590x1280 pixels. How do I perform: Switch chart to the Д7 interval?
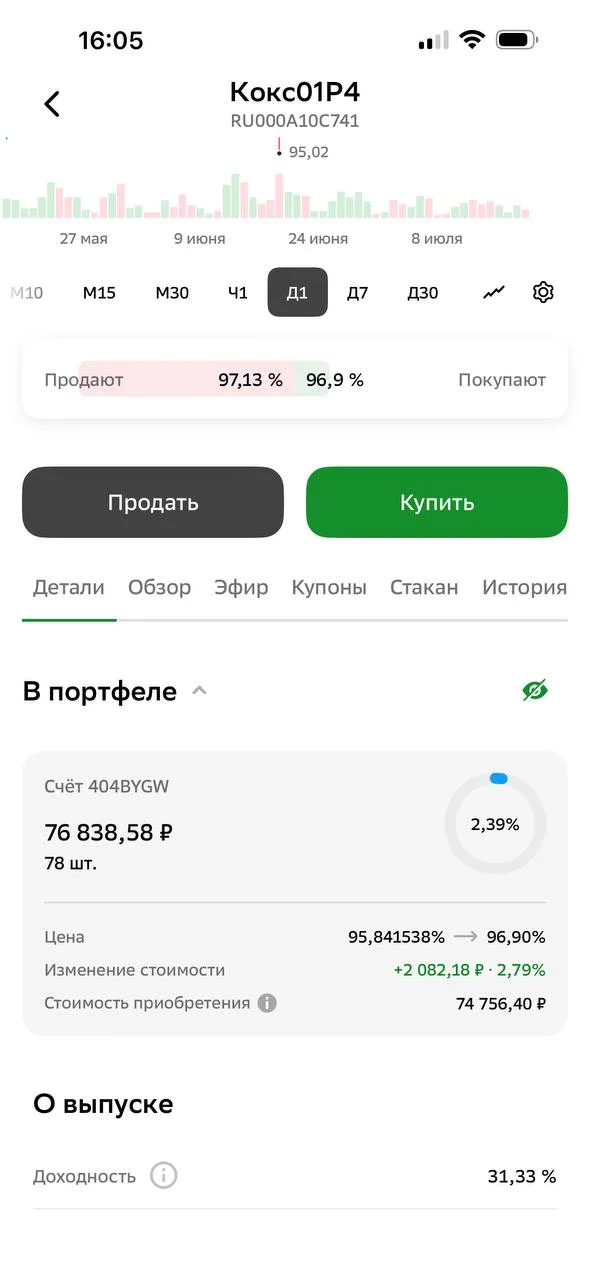click(x=357, y=293)
